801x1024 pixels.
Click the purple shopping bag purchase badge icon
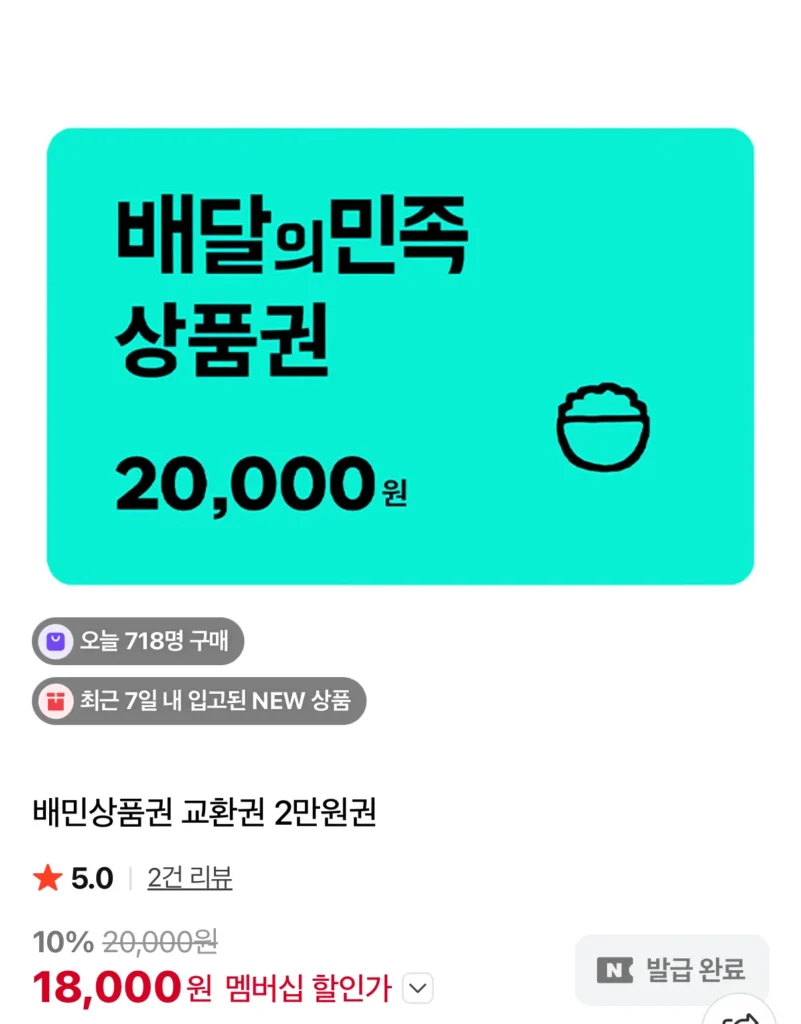point(55,642)
